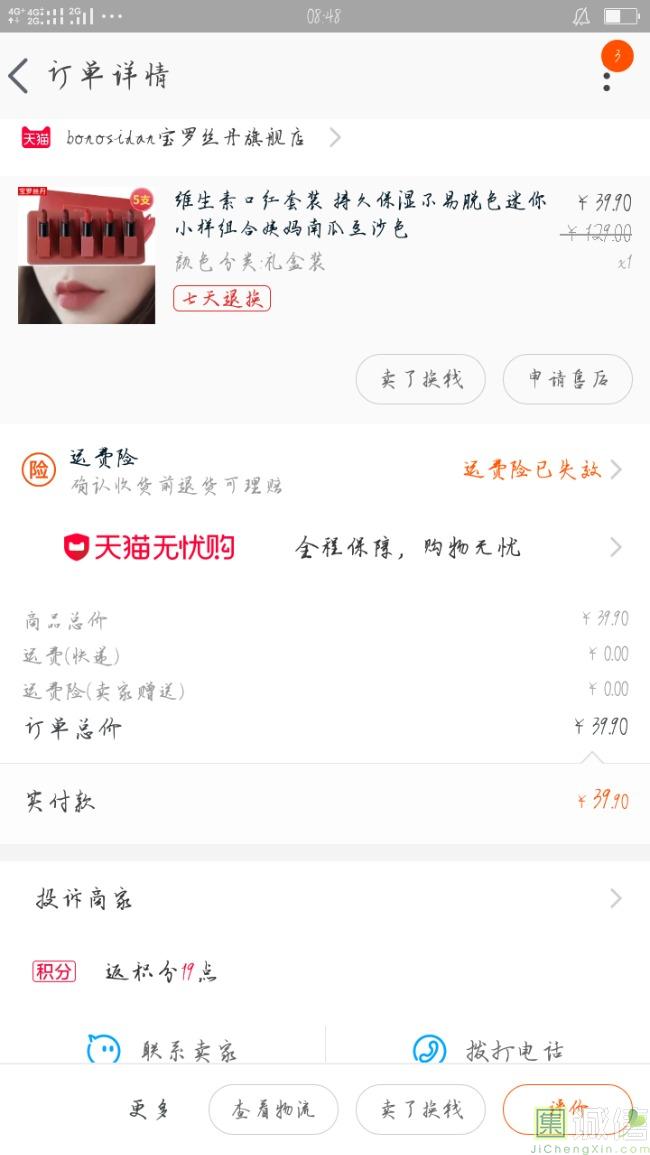
Task: Open the 投诉商家 complaint row
Action: [325, 899]
